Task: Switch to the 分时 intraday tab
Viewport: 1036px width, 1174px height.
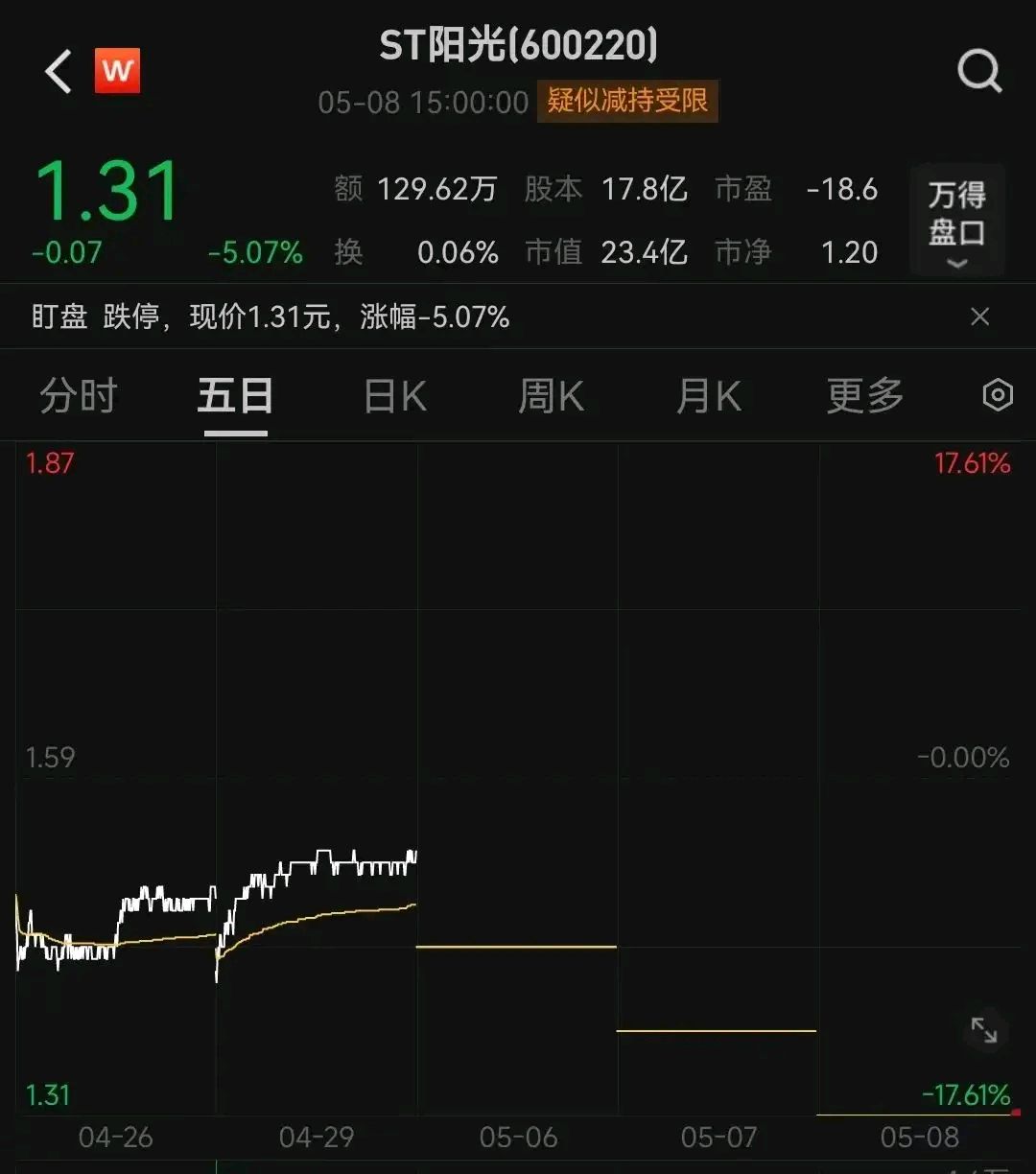Action: click(77, 395)
